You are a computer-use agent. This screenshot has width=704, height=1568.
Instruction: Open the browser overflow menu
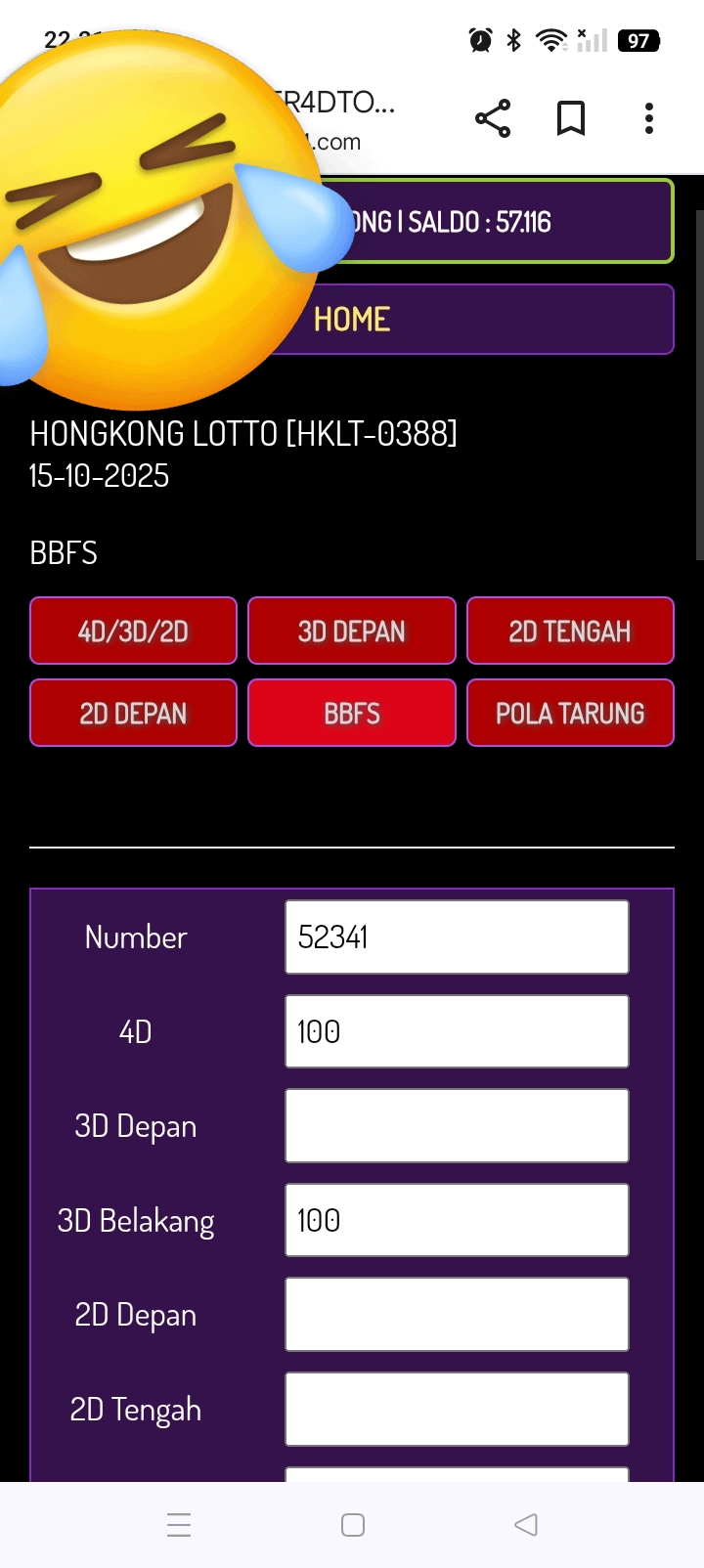tap(648, 118)
